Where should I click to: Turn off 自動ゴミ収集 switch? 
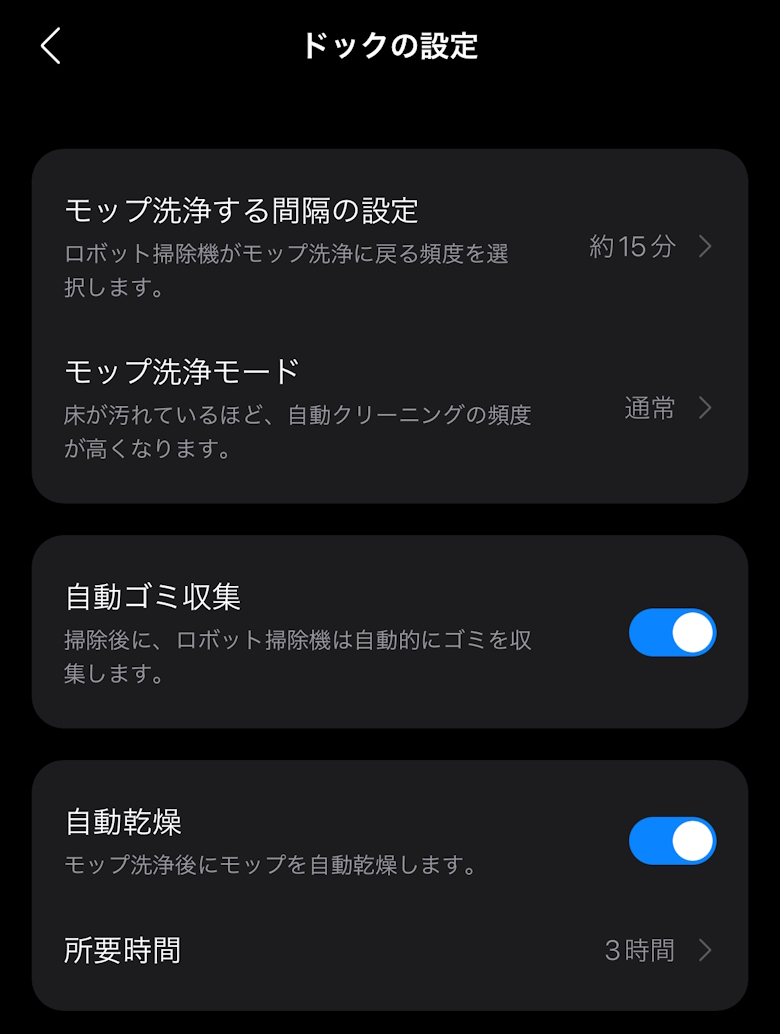(x=672, y=633)
